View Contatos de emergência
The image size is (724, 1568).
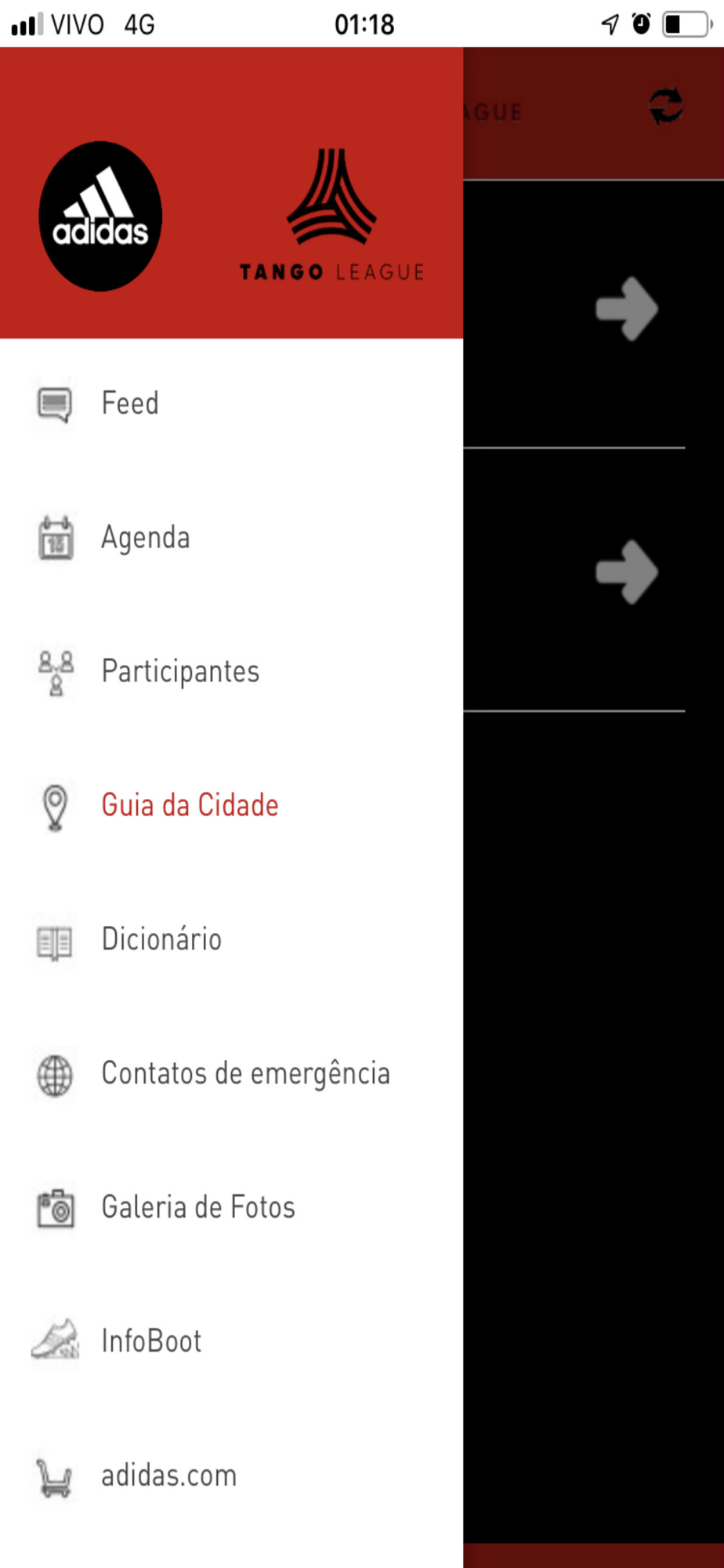245,1073
